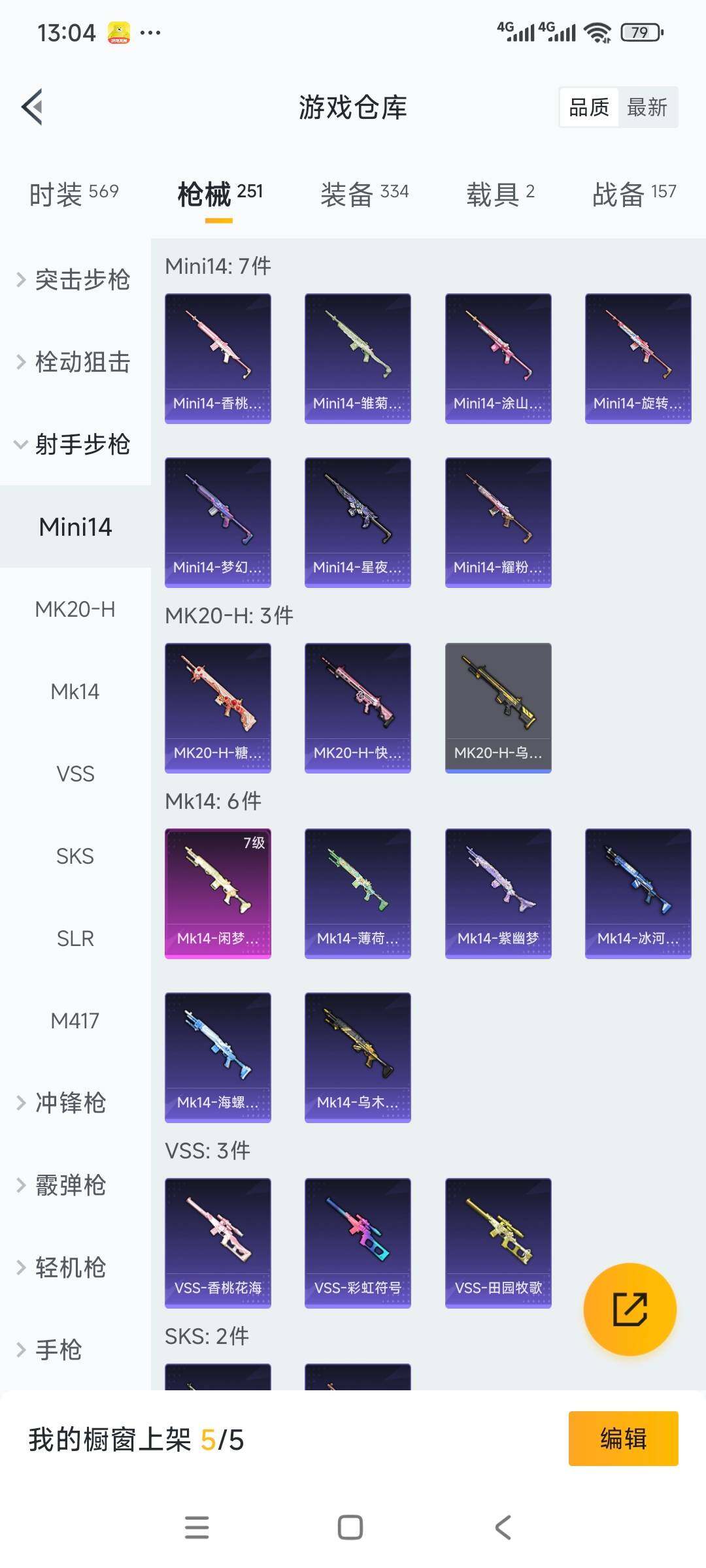
Task: Collapse the 射手步枪 category
Action: 75,444
